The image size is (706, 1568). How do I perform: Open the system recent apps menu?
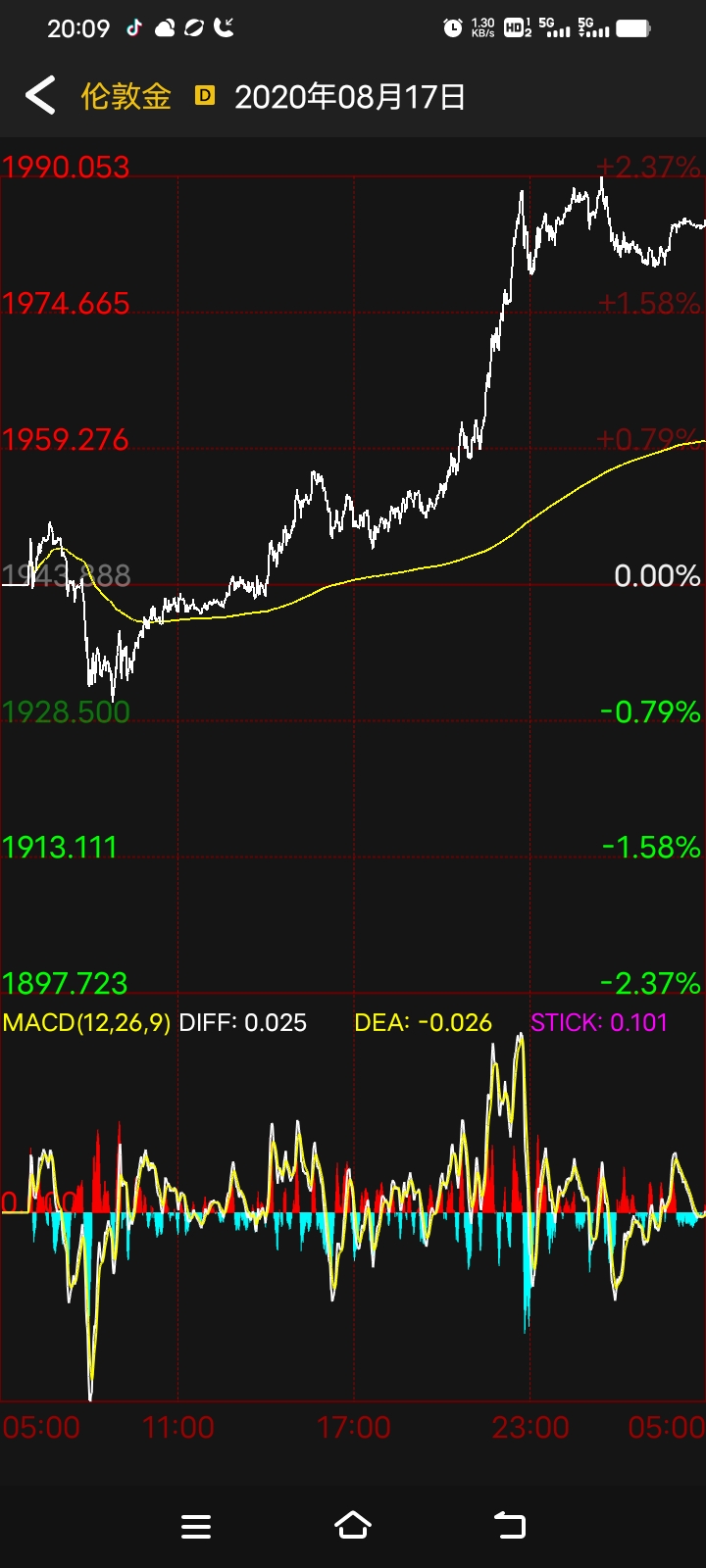click(196, 1526)
